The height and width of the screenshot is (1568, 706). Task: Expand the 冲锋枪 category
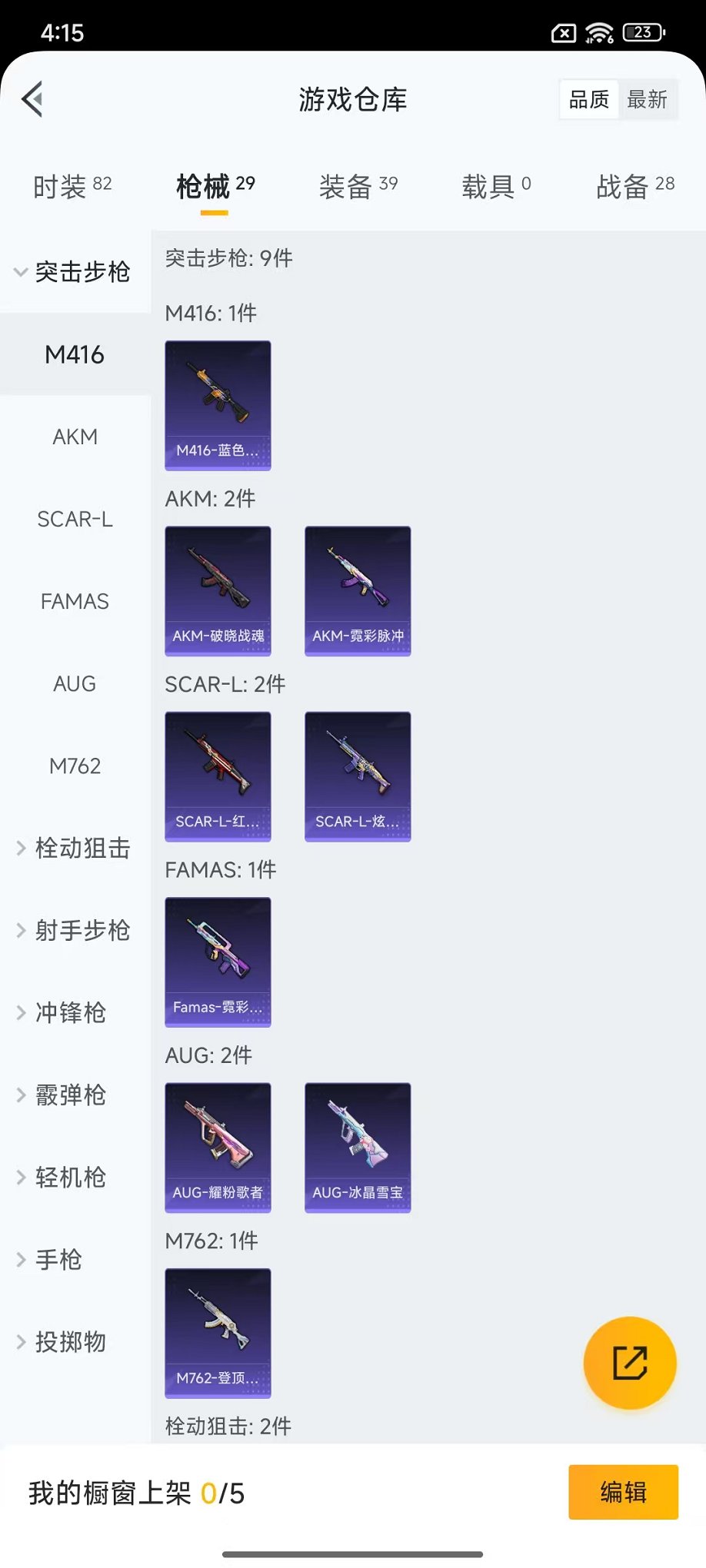tap(69, 1012)
